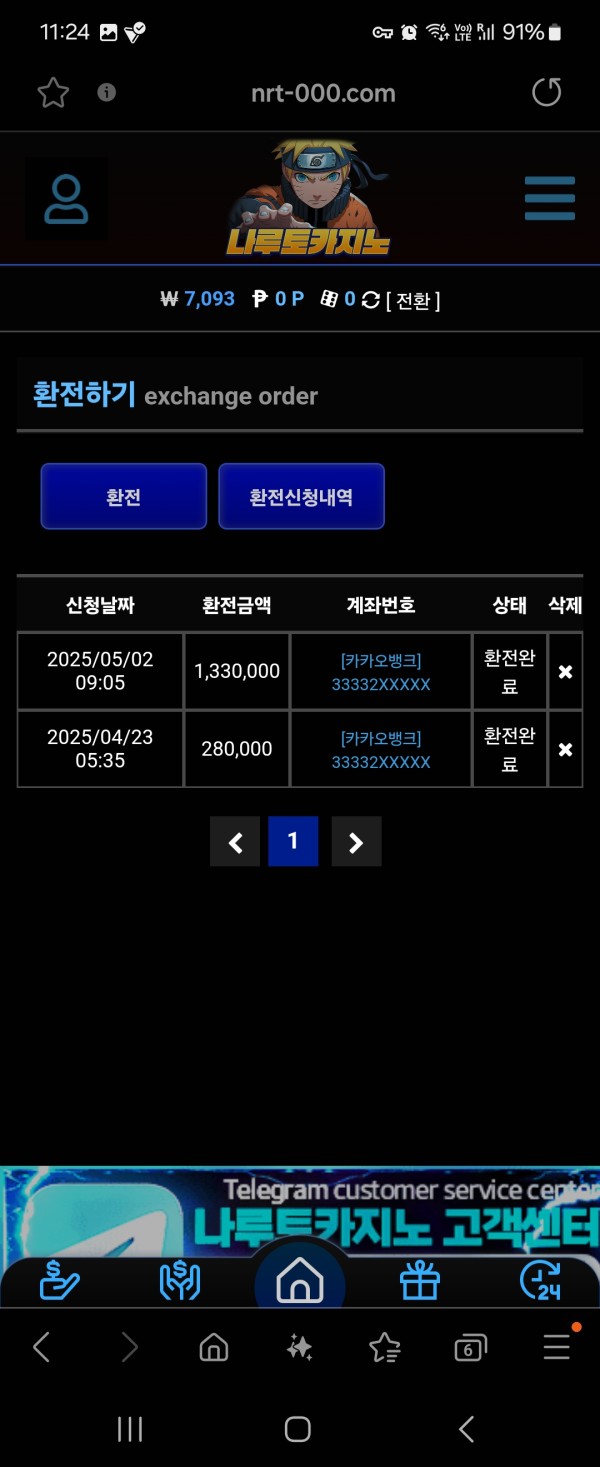Open the hamburger menu

[x=549, y=198]
